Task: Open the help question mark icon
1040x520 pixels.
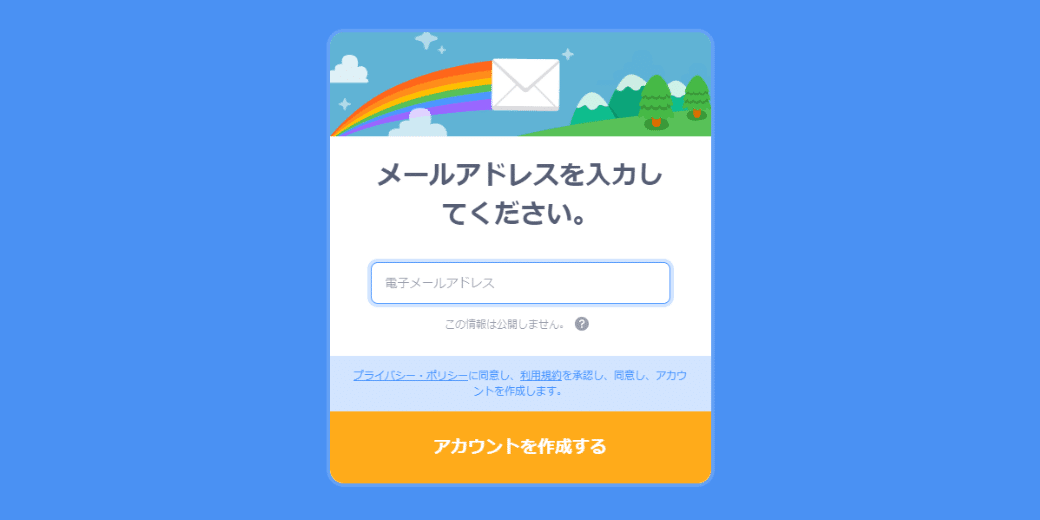Action: 582,324
